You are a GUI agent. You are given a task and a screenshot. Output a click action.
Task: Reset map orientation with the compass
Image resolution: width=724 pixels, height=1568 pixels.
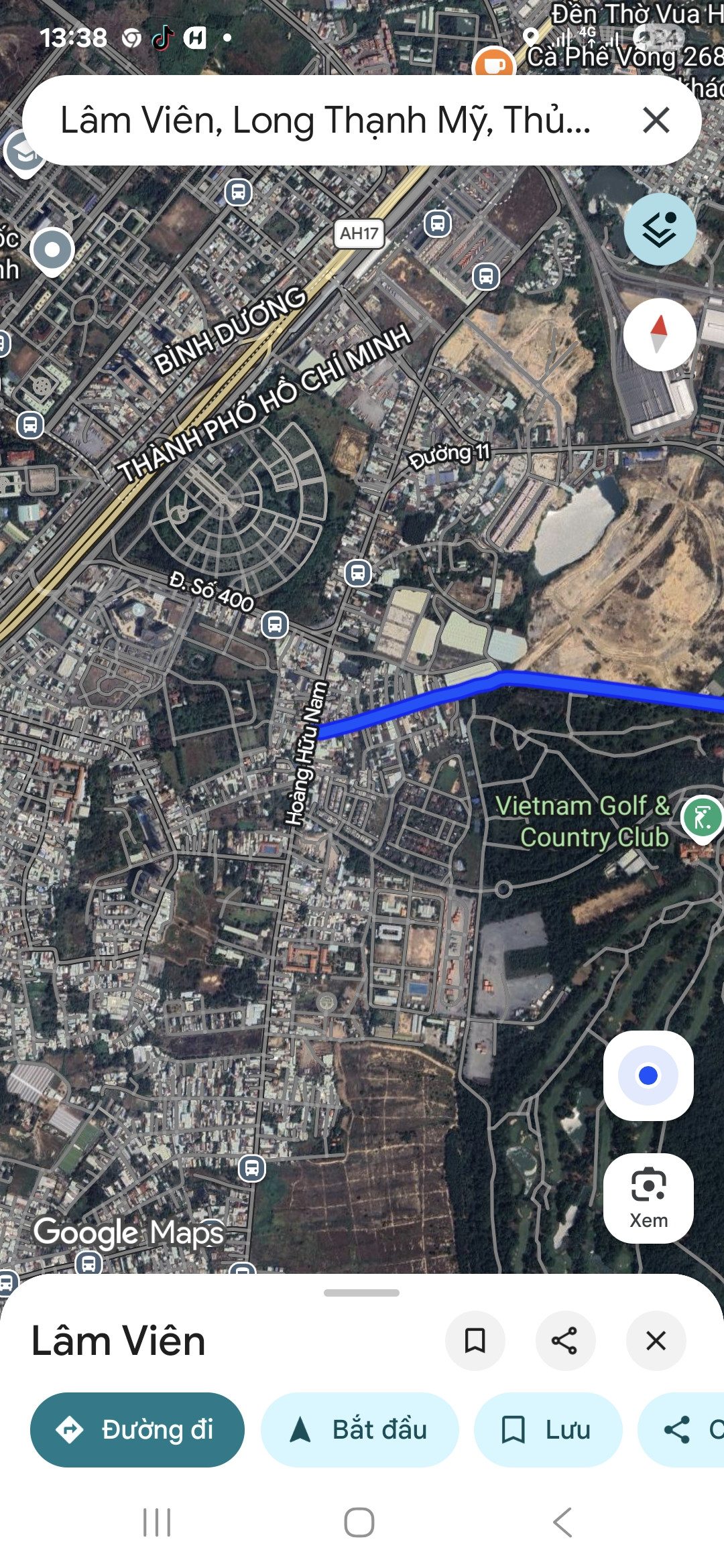tap(660, 334)
